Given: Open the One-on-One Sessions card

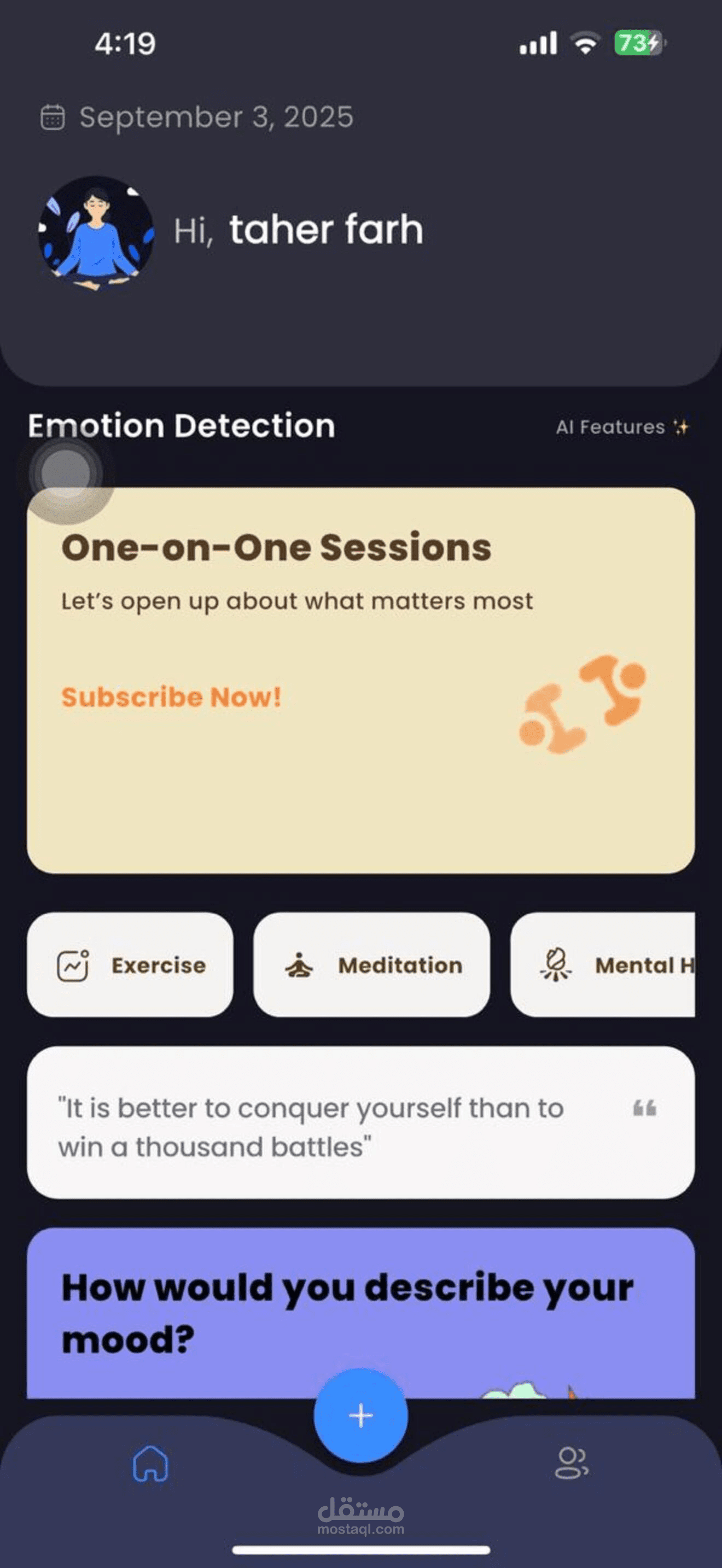Looking at the screenshot, I should pos(361,680).
